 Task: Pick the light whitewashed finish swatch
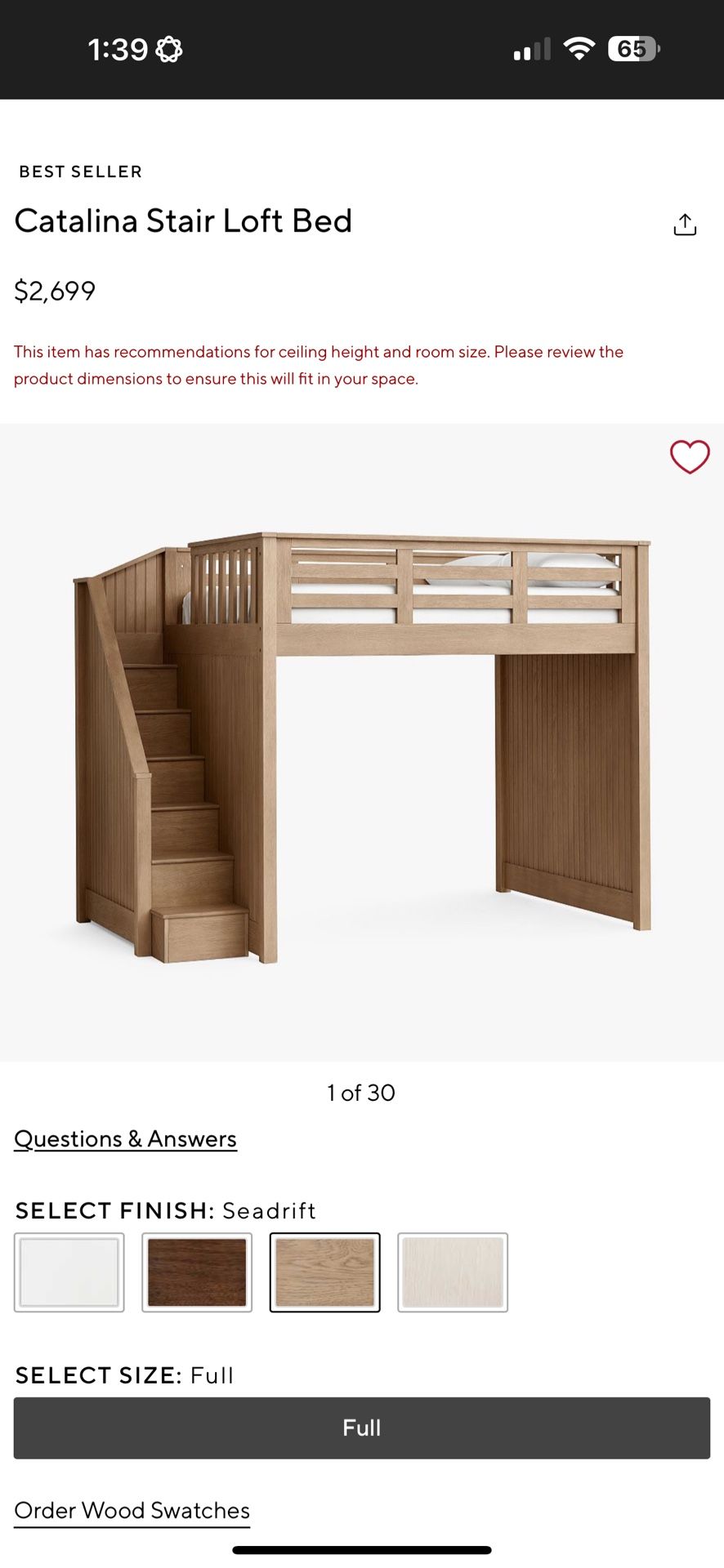[x=453, y=1272]
